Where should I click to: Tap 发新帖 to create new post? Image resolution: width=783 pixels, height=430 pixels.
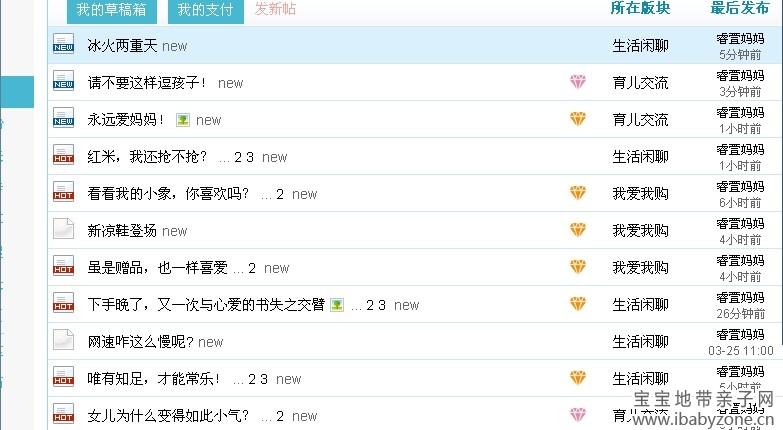[275, 9]
